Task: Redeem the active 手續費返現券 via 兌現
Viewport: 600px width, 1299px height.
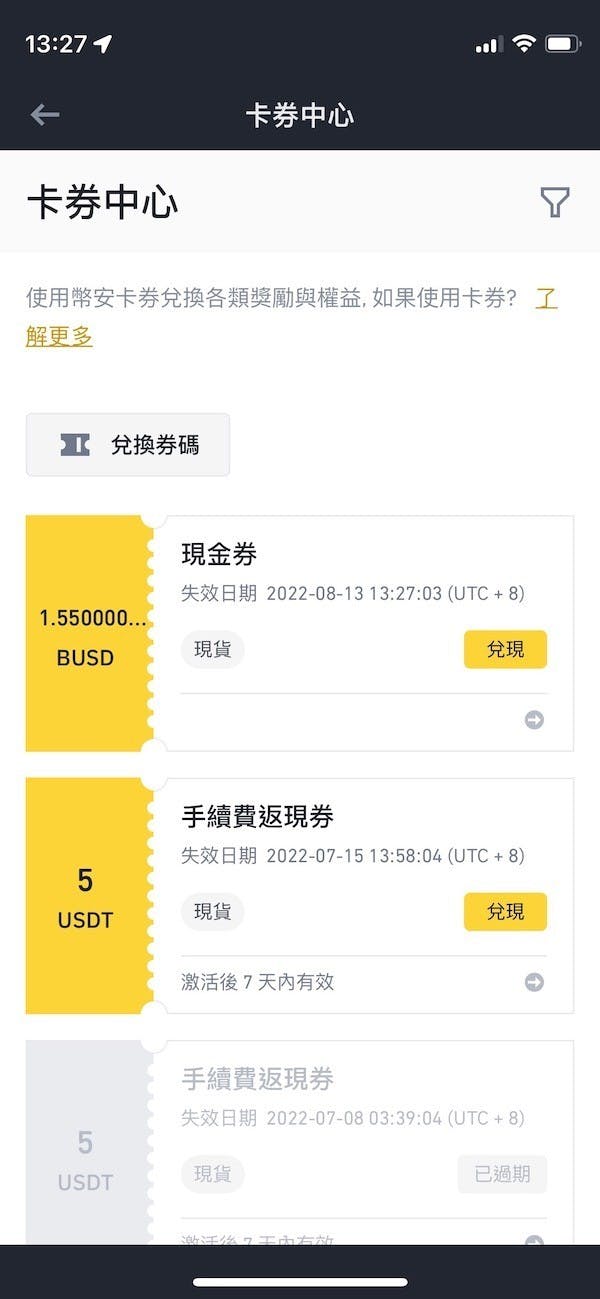Action: tap(505, 912)
